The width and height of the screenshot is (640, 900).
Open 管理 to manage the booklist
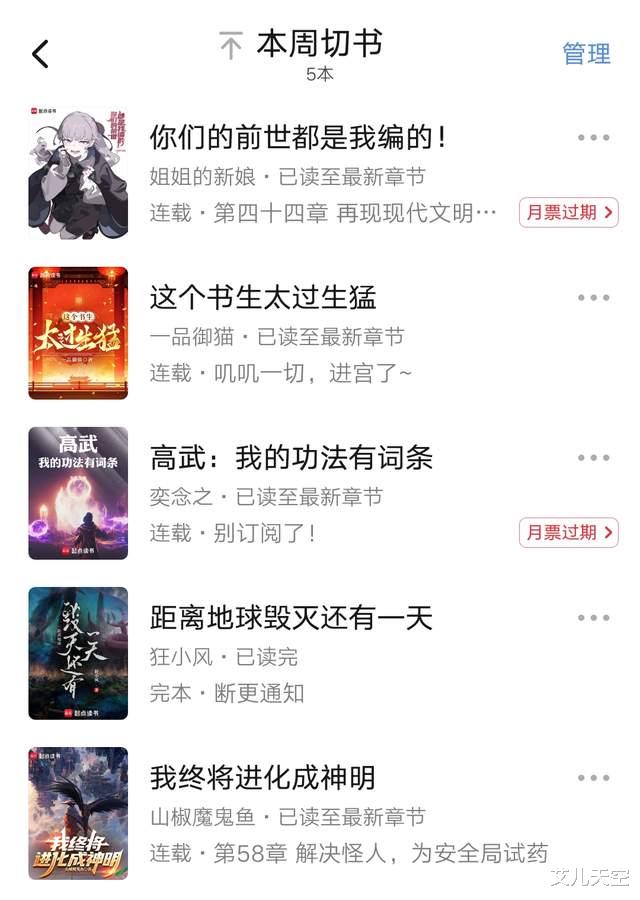[x=586, y=54]
